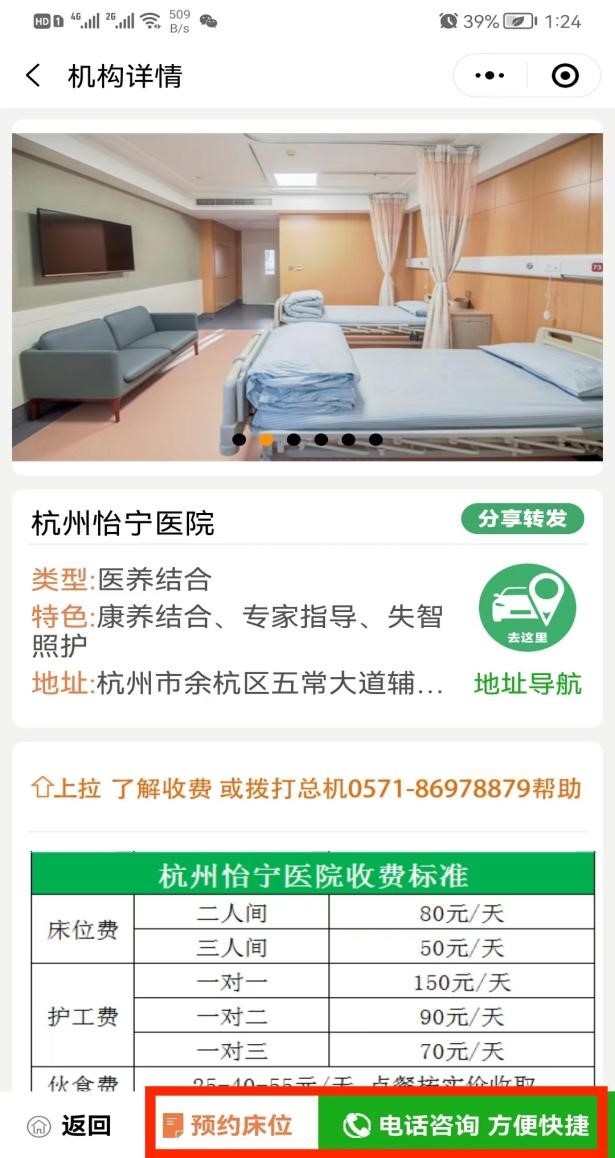The height and width of the screenshot is (1158, 615).
Task: Tap the 分享转发 share button
Action: [522, 519]
